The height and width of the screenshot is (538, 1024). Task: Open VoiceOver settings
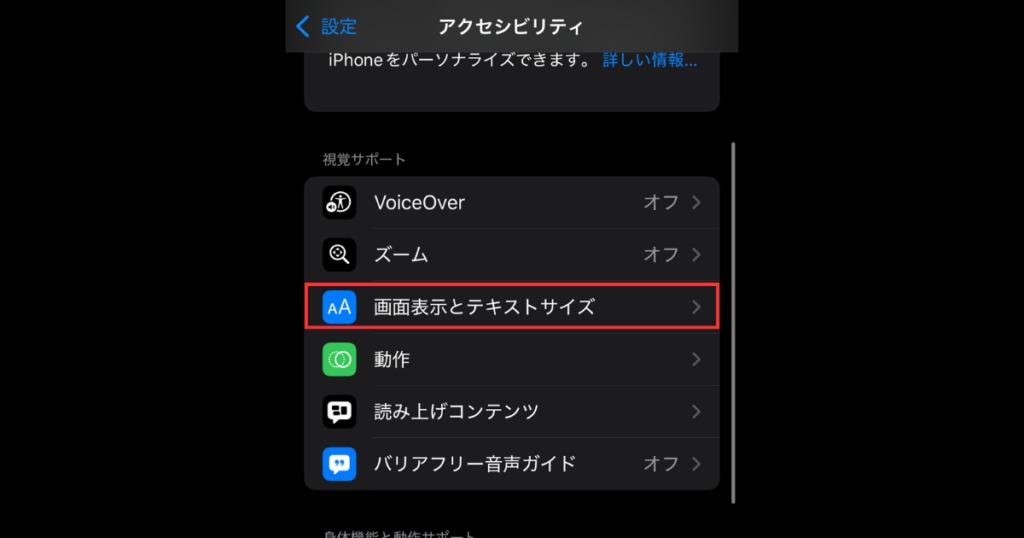pyautogui.click(x=511, y=203)
